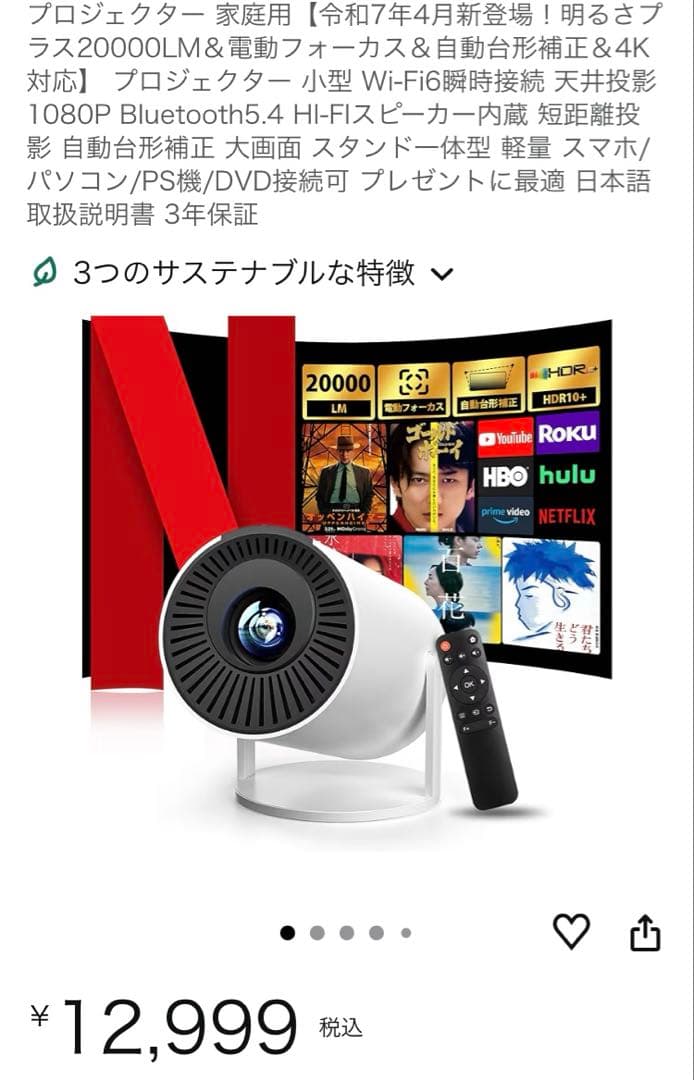Viewport: 694px width, 1080px height.
Task: Add the projector to the wish list
Action: 571,932
